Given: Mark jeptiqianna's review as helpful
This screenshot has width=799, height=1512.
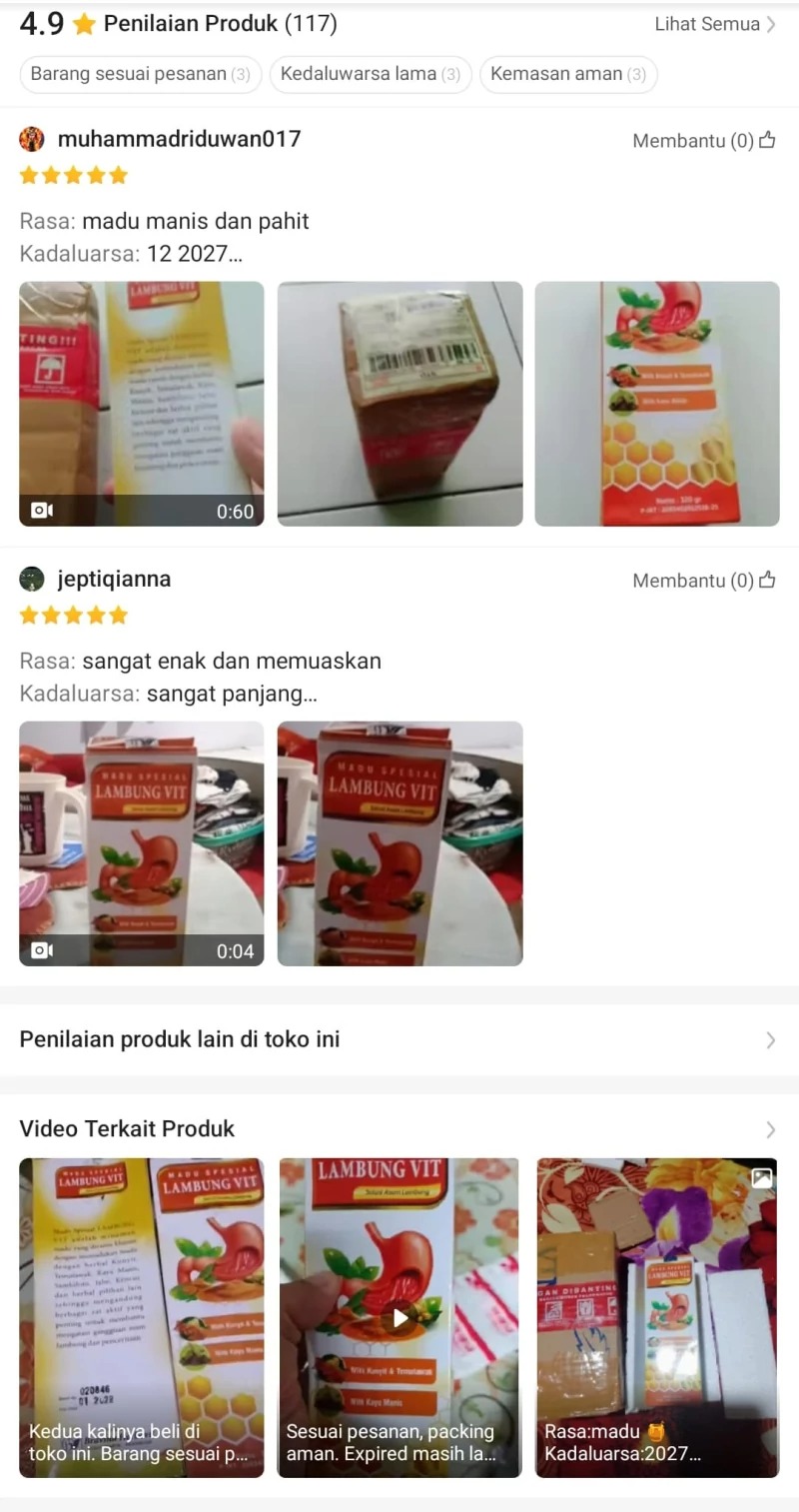Looking at the screenshot, I should point(704,581).
